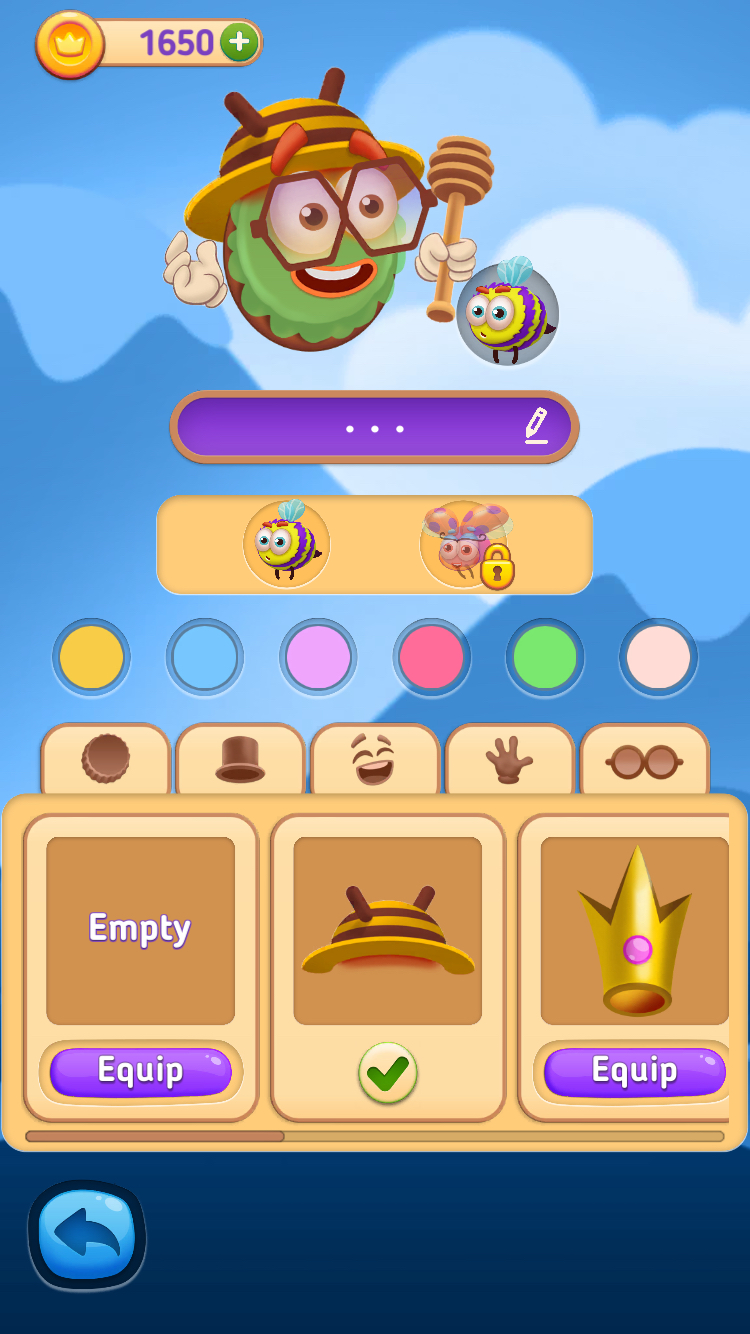Choose the hot pink color swatch
The height and width of the screenshot is (1334, 750).
tap(431, 657)
